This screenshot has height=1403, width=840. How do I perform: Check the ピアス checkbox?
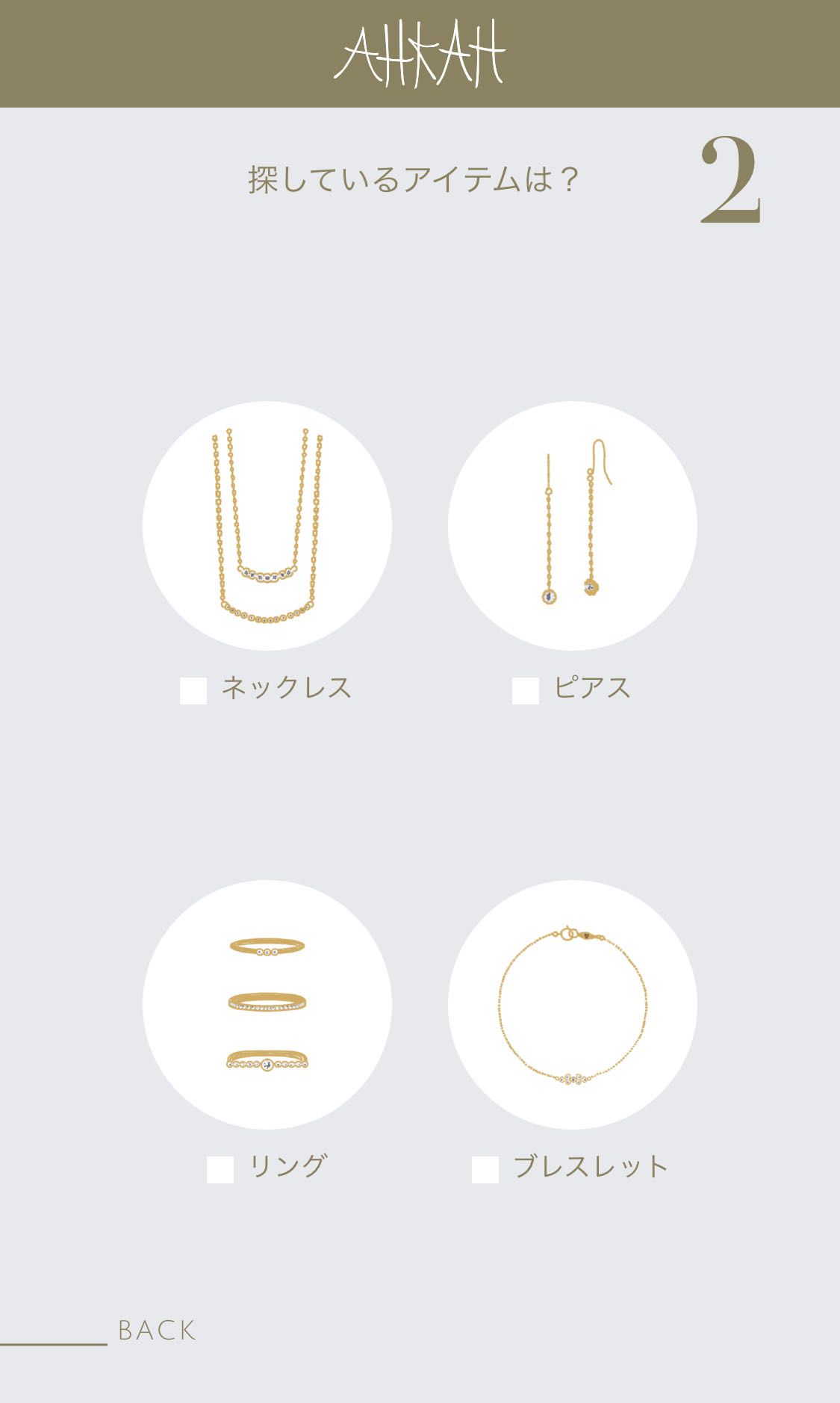pos(526,691)
